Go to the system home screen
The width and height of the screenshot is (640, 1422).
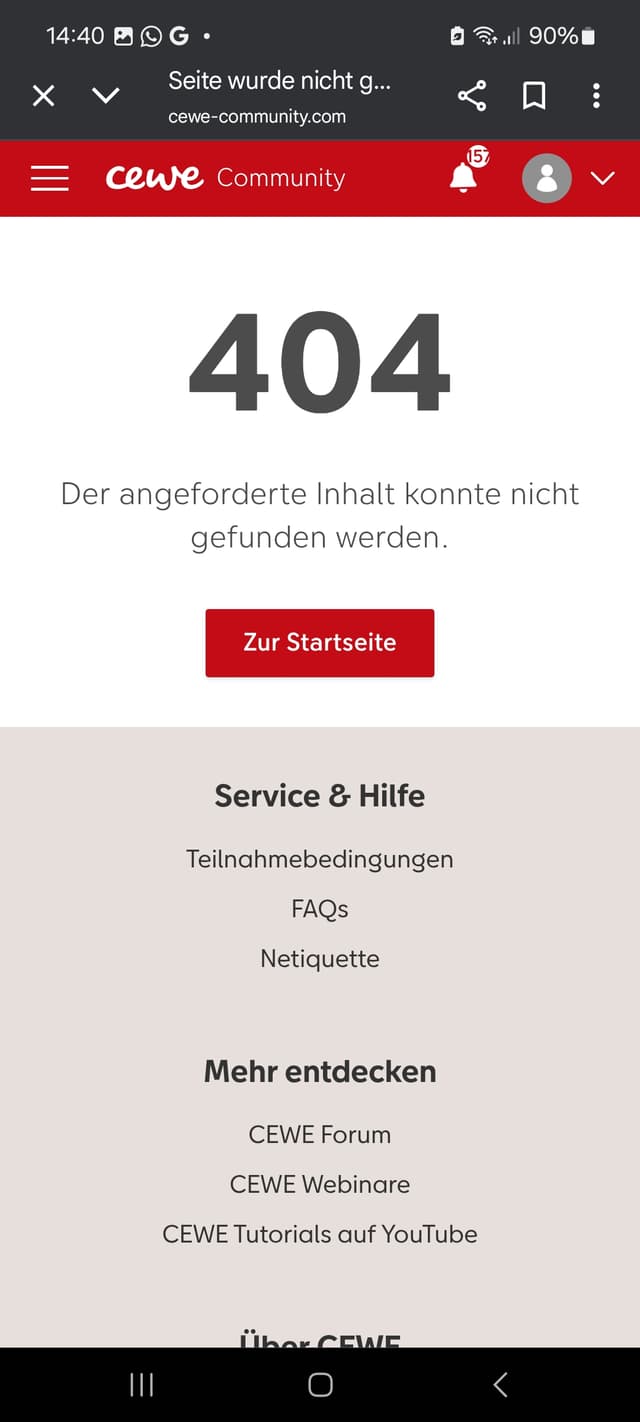(x=320, y=1384)
